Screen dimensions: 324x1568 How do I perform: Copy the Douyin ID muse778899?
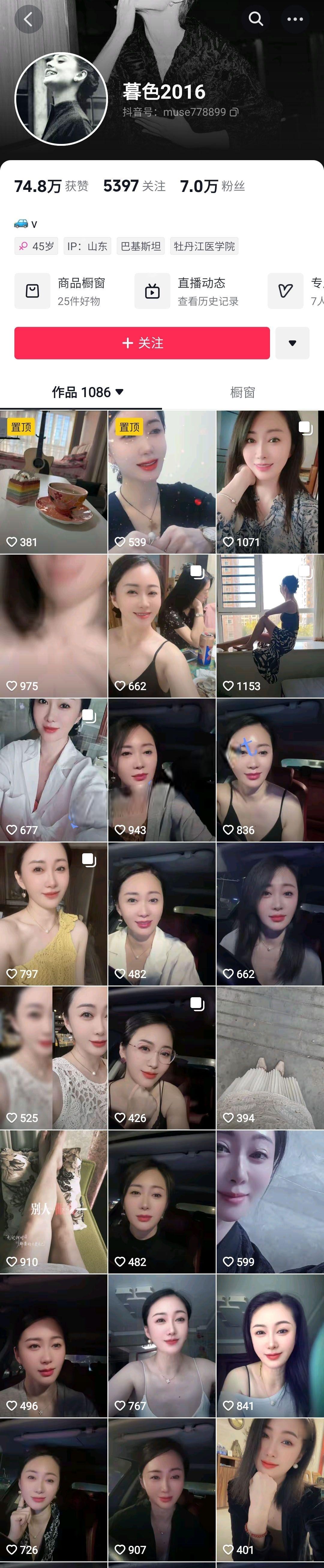[x=234, y=112]
